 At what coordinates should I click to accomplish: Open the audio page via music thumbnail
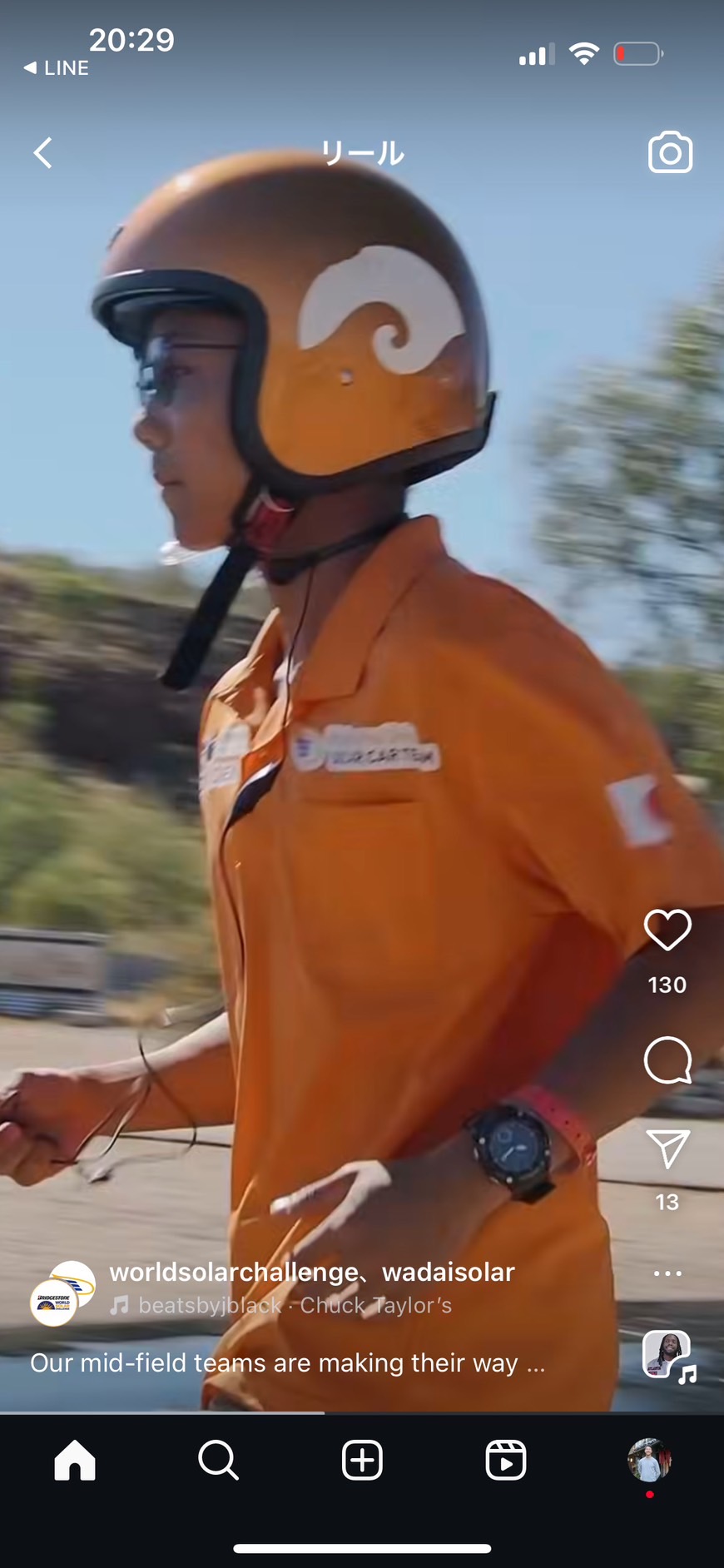[x=667, y=1355]
